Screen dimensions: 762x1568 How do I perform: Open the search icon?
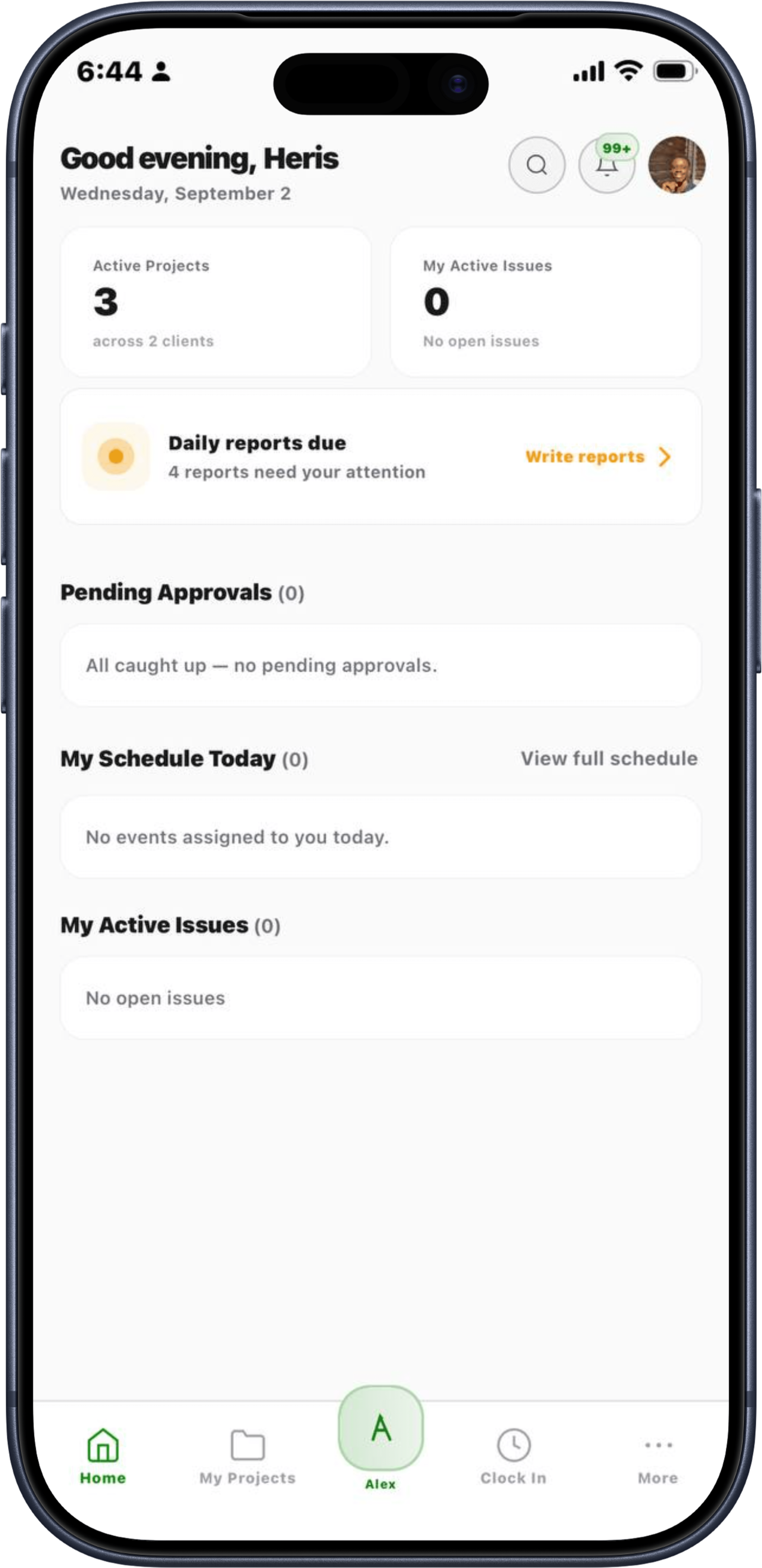coord(537,165)
